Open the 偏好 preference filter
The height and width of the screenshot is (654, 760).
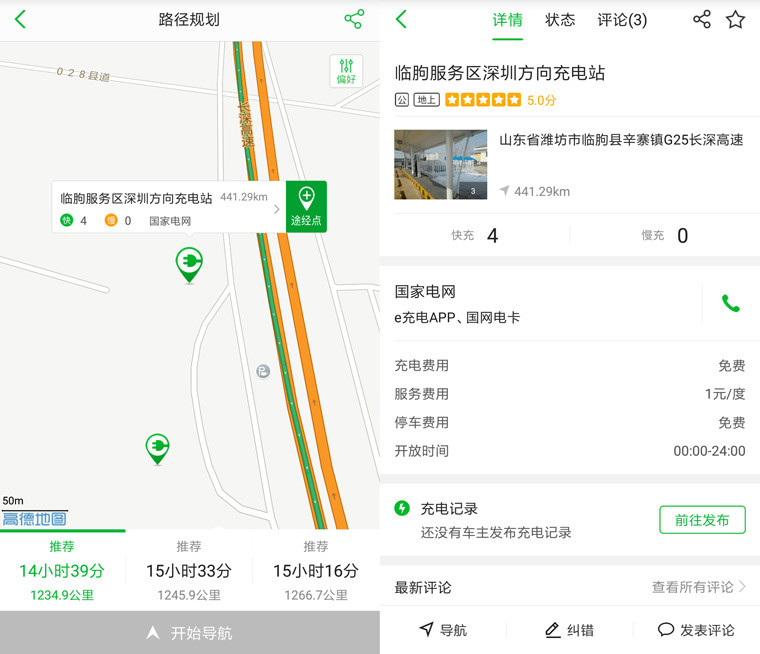click(346, 70)
